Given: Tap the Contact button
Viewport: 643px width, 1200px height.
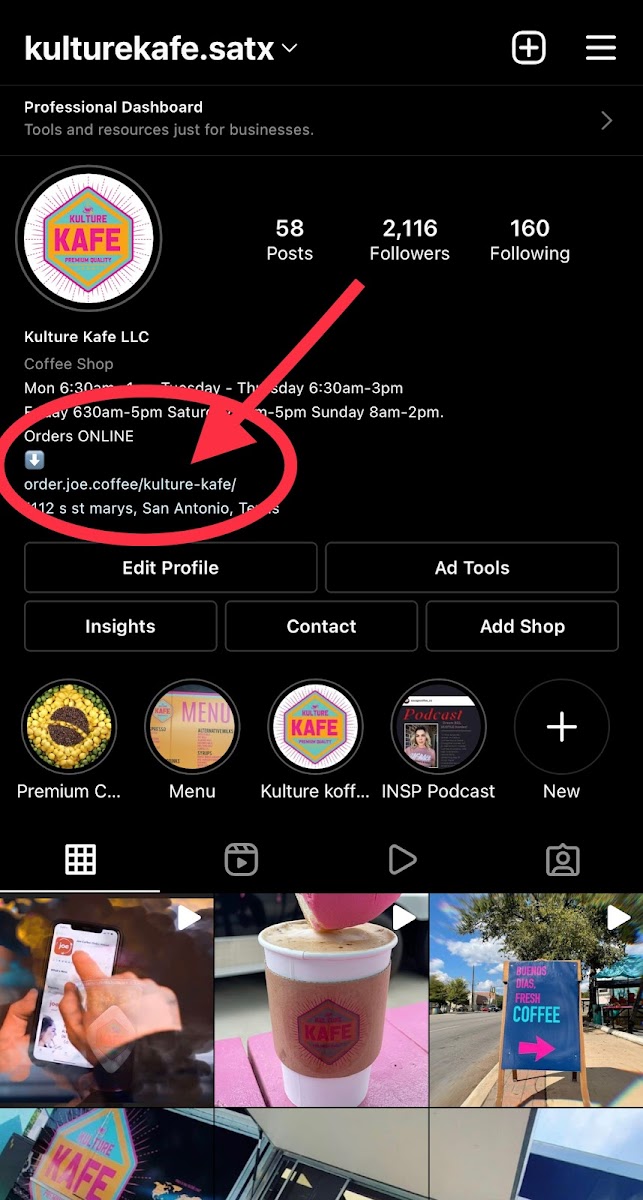Looking at the screenshot, I should click(321, 627).
